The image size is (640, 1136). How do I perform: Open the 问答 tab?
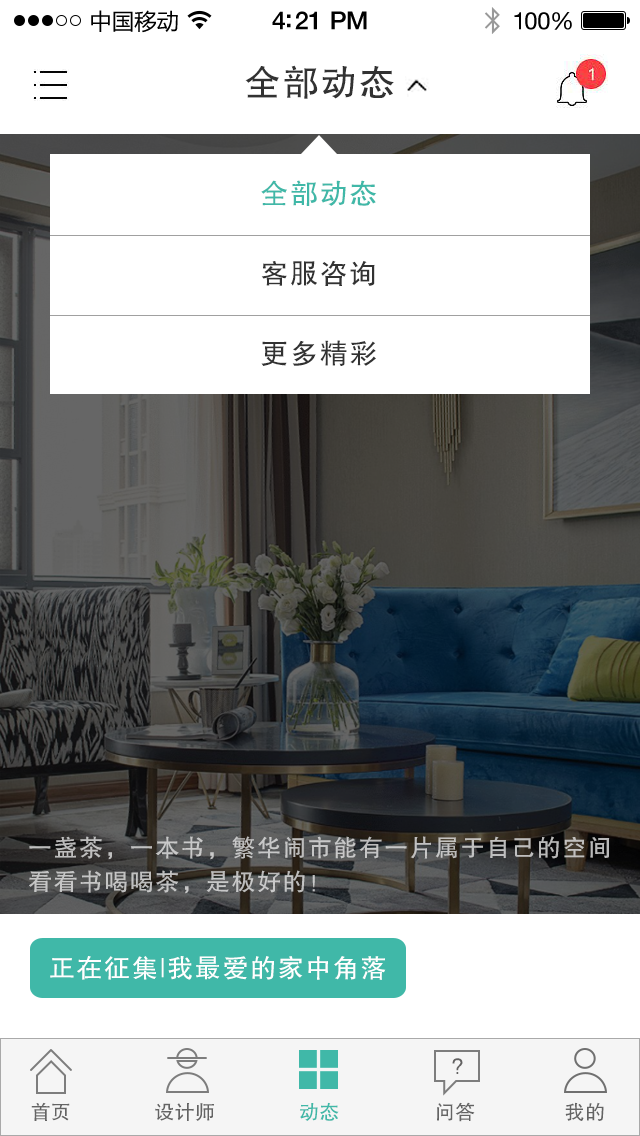point(456,1086)
